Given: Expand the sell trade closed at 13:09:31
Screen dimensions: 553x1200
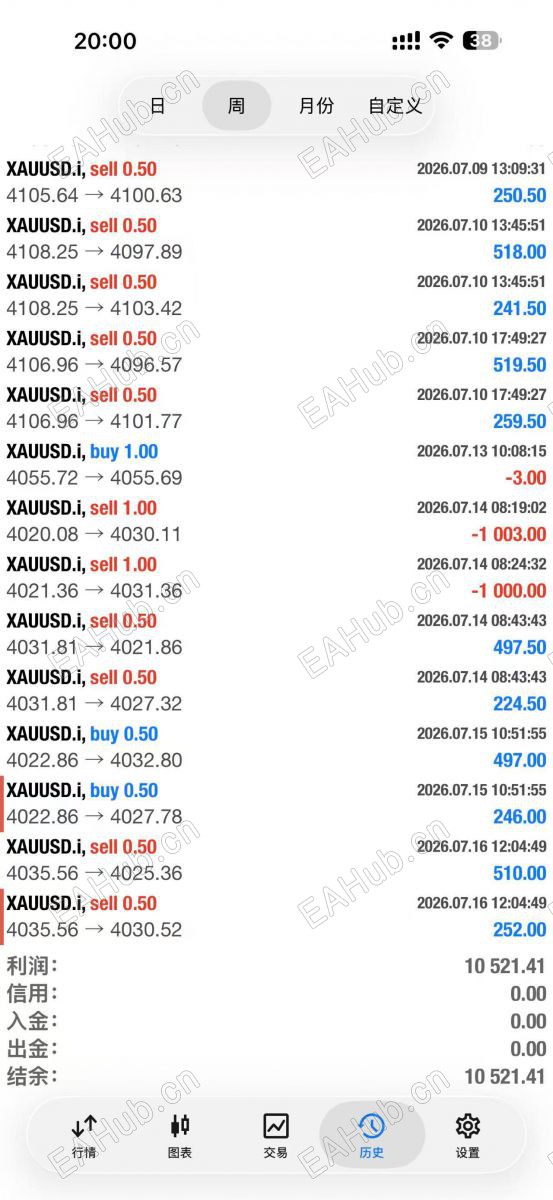Looking at the screenshot, I should pyautogui.click(x=276, y=183).
